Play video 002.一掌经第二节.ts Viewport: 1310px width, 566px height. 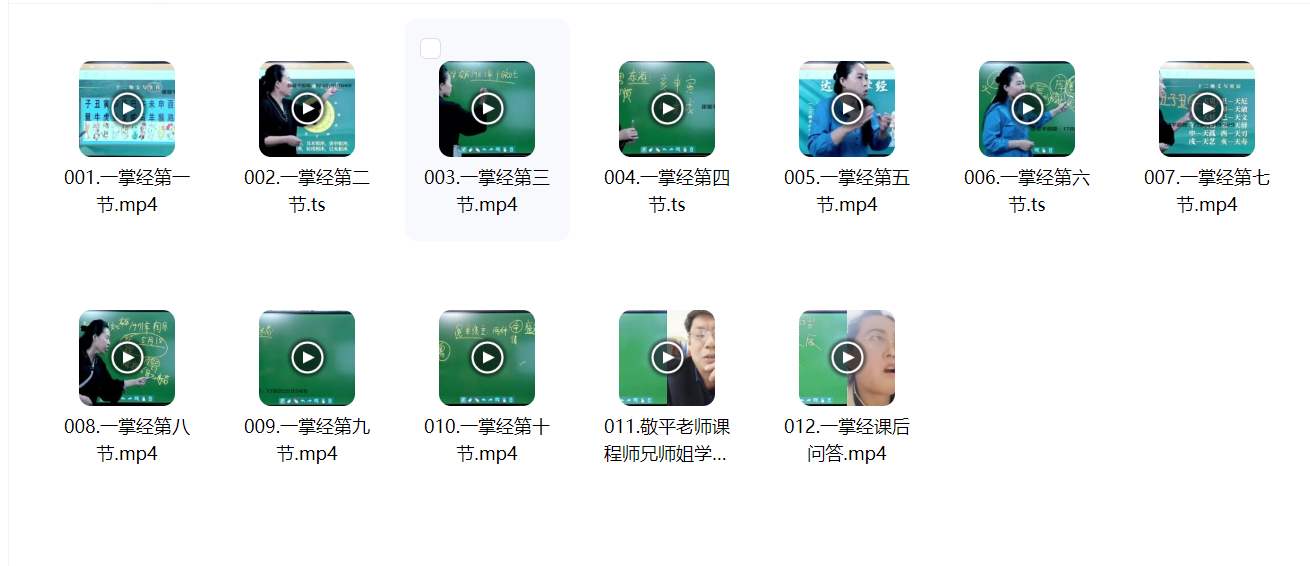[x=307, y=108]
